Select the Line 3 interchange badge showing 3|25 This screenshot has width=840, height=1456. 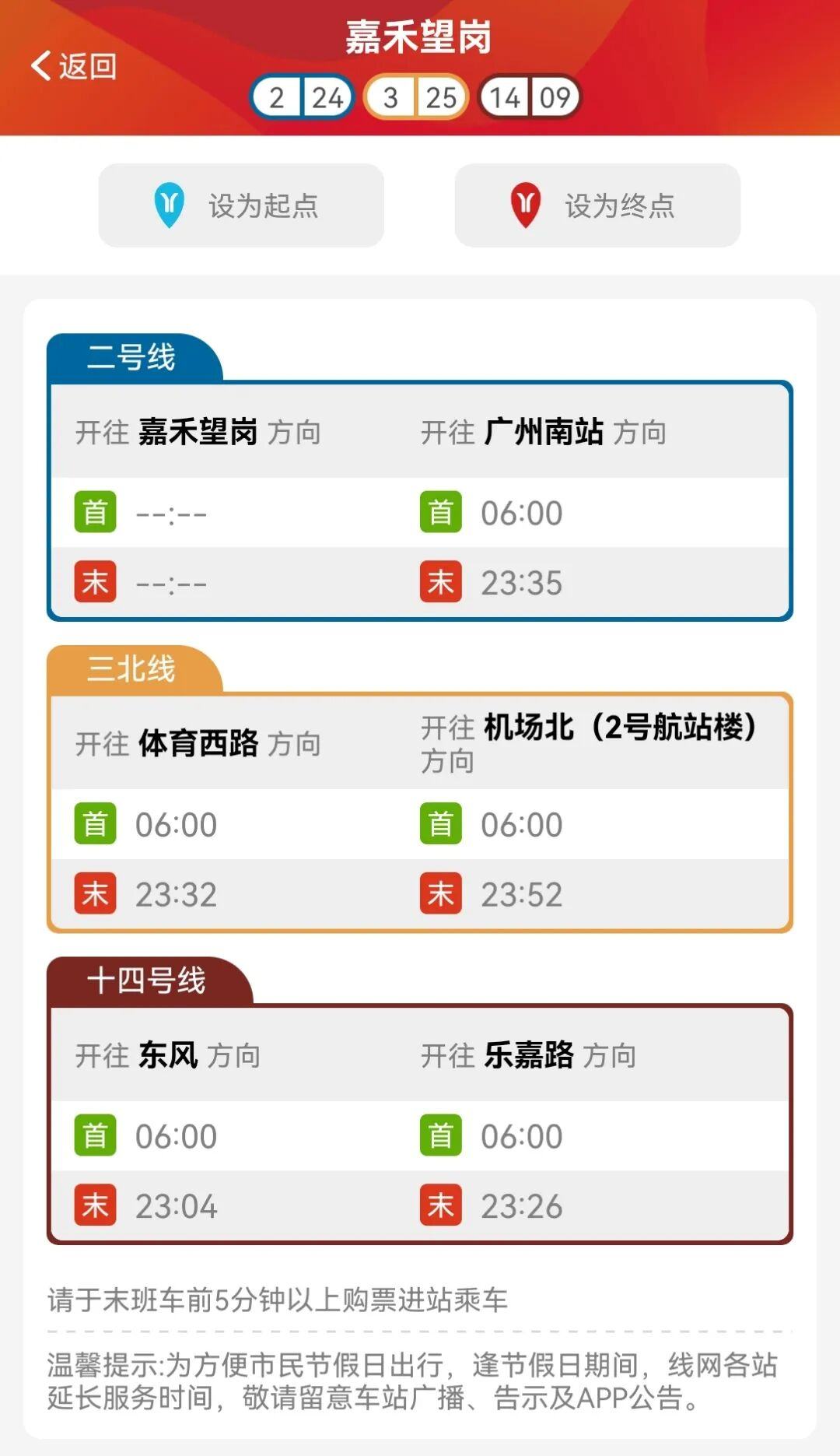pyautogui.click(x=416, y=96)
